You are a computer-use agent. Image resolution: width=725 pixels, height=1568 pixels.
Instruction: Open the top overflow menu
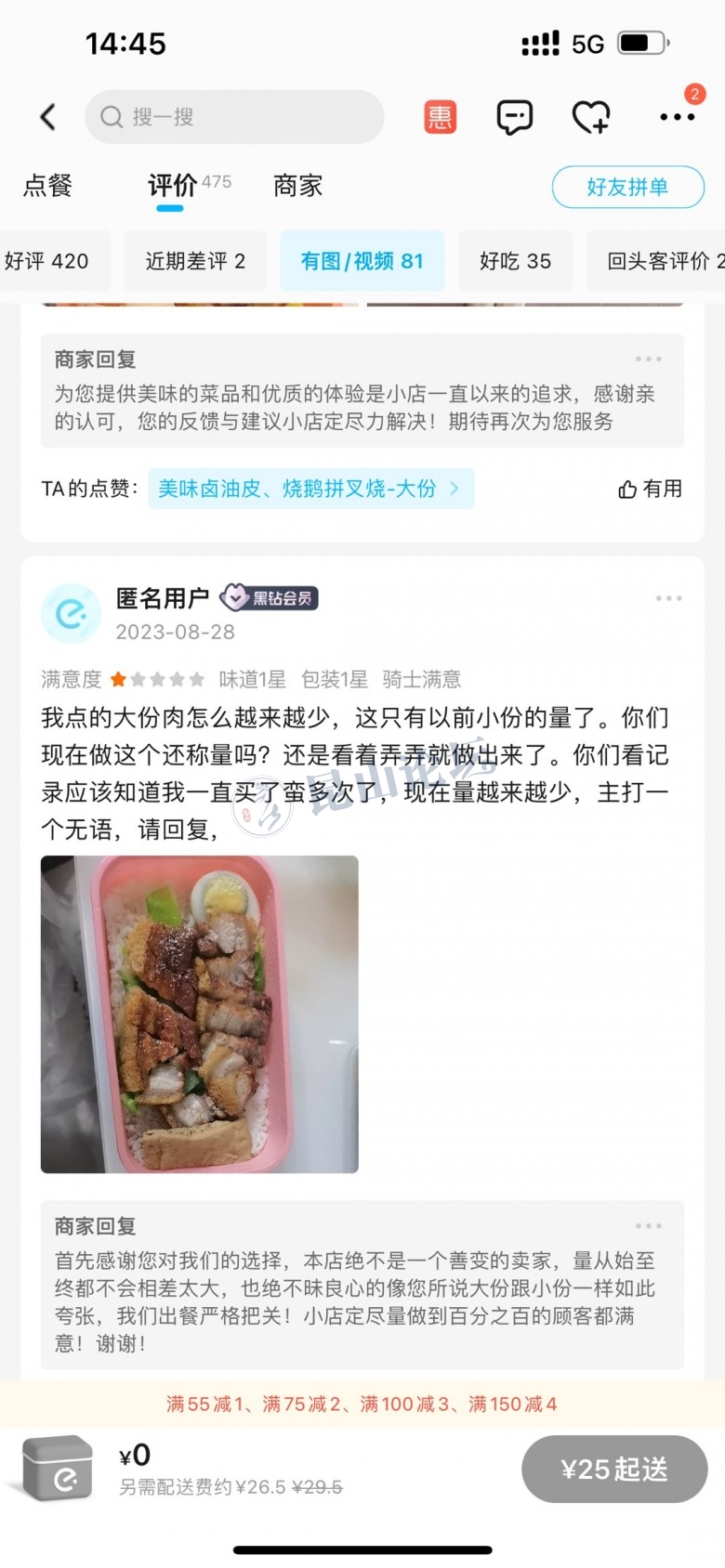[677, 117]
